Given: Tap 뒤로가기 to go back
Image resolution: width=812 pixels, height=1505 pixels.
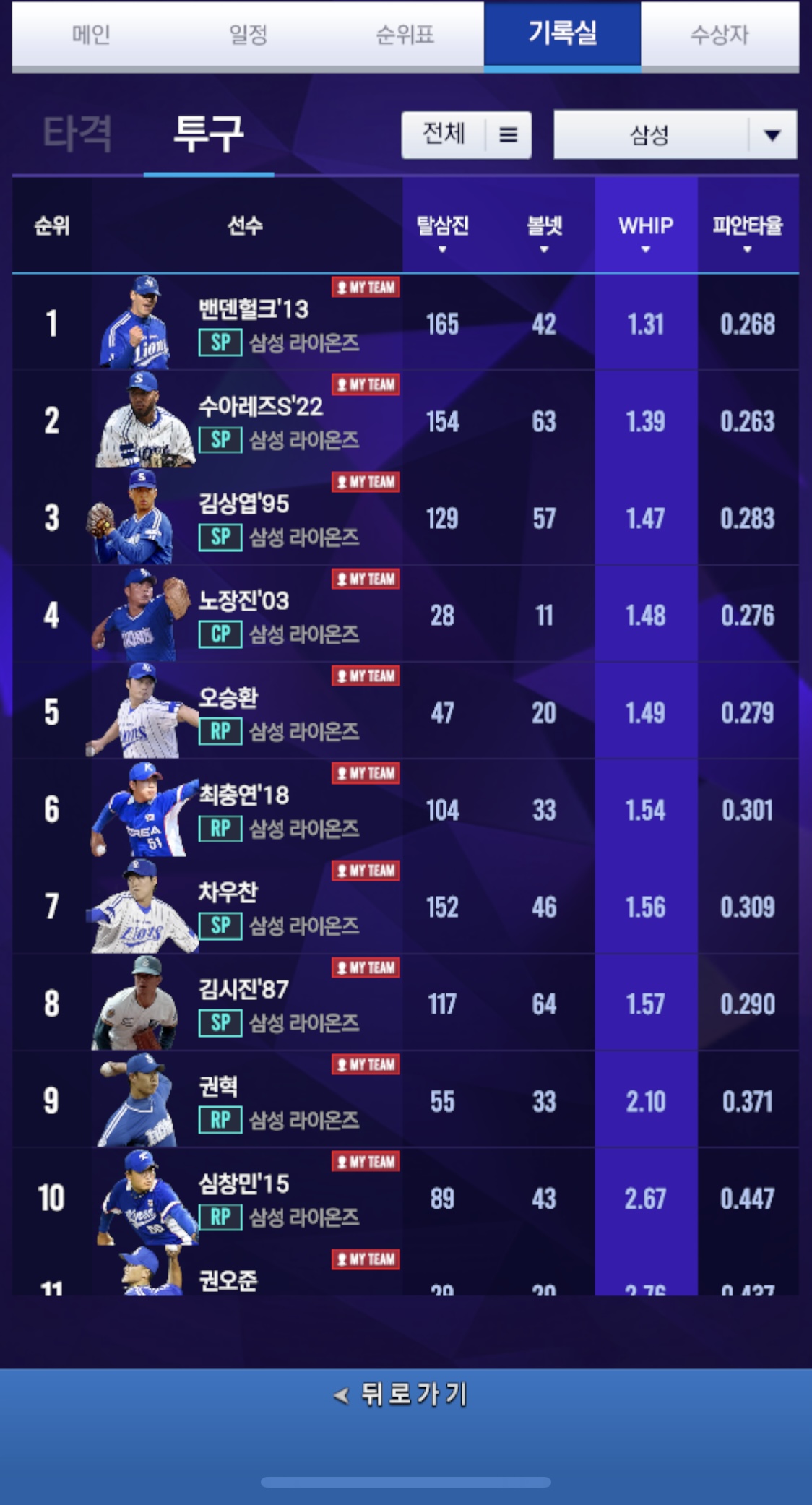Looking at the screenshot, I should pos(405,1394).
